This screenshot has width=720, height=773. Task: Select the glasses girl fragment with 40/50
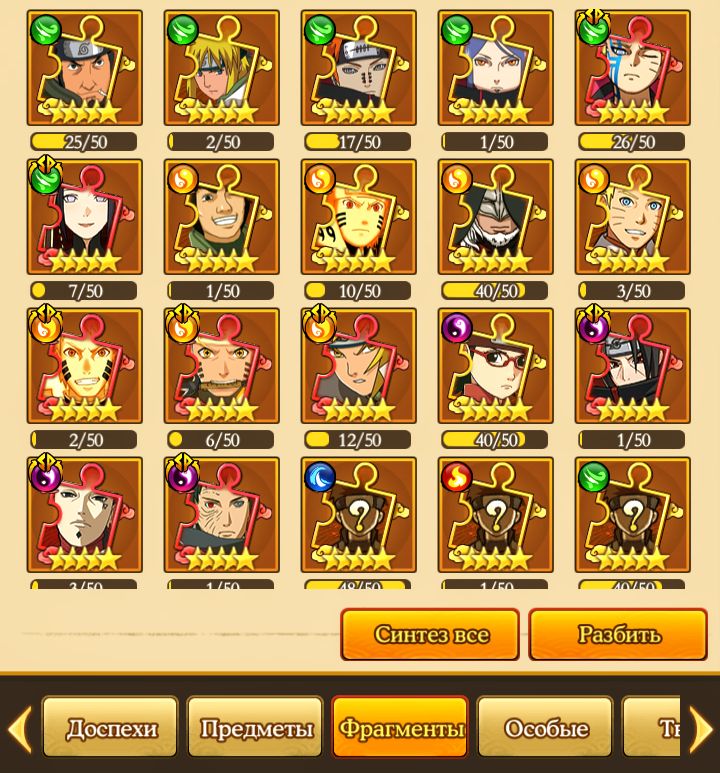click(496, 366)
